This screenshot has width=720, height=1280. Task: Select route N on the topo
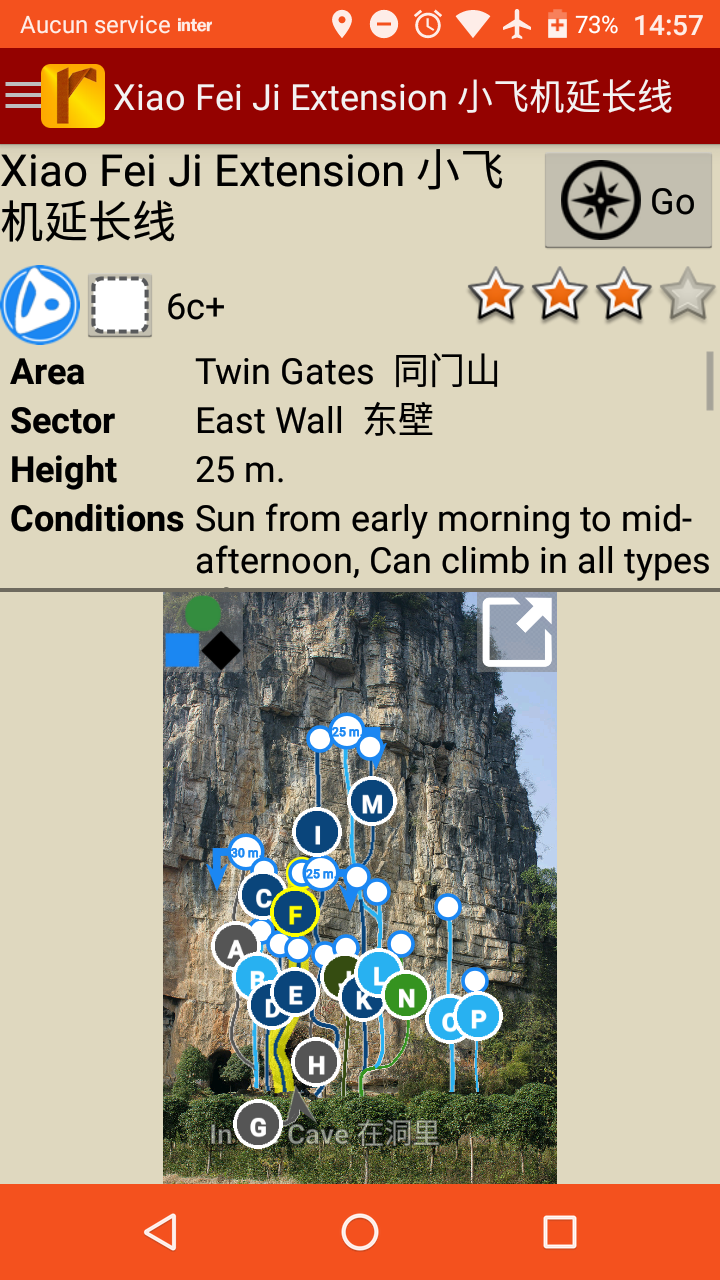pyautogui.click(x=406, y=996)
